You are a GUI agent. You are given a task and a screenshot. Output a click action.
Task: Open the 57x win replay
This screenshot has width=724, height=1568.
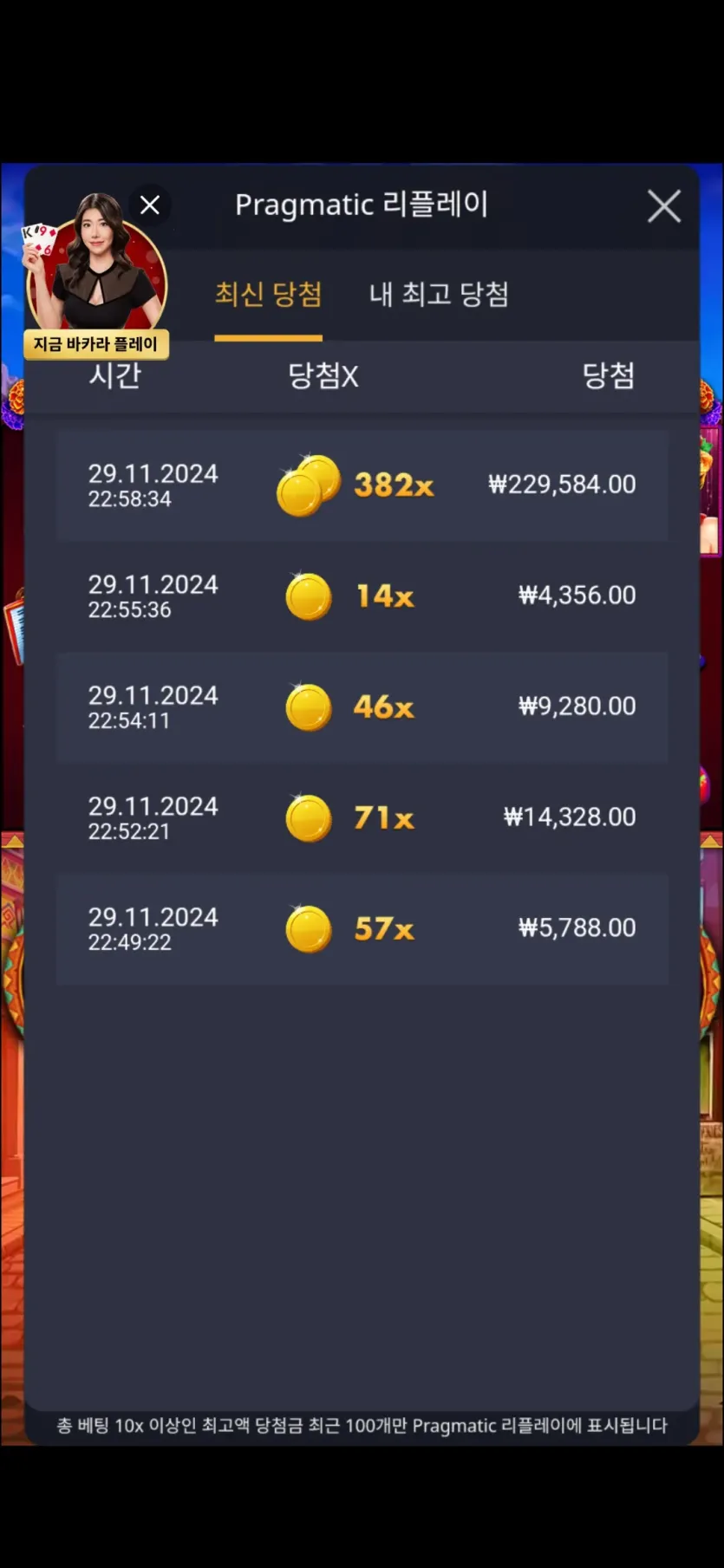(362, 929)
